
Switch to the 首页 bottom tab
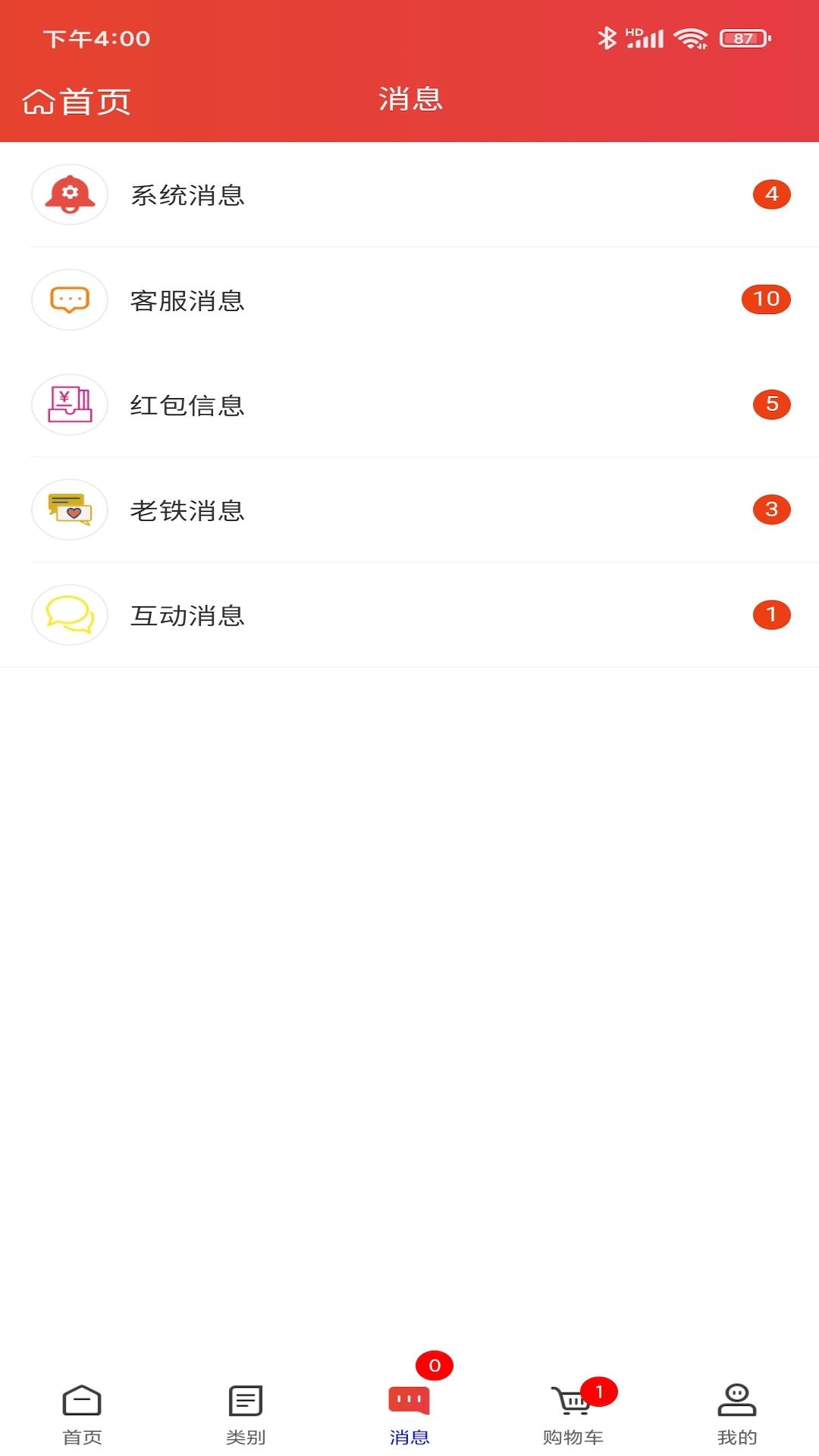[x=82, y=1415]
